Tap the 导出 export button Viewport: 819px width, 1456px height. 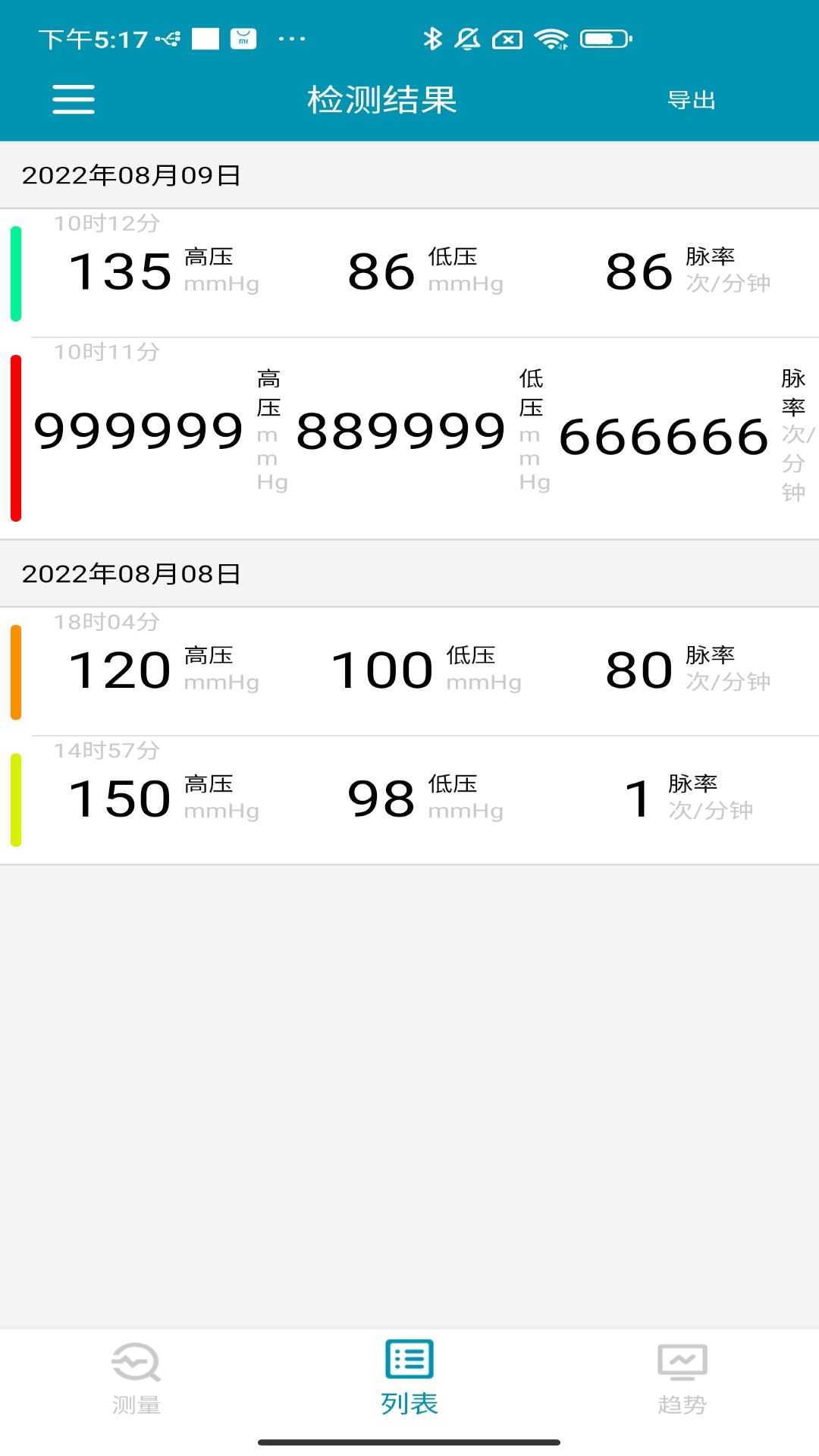(x=691, y=99)
